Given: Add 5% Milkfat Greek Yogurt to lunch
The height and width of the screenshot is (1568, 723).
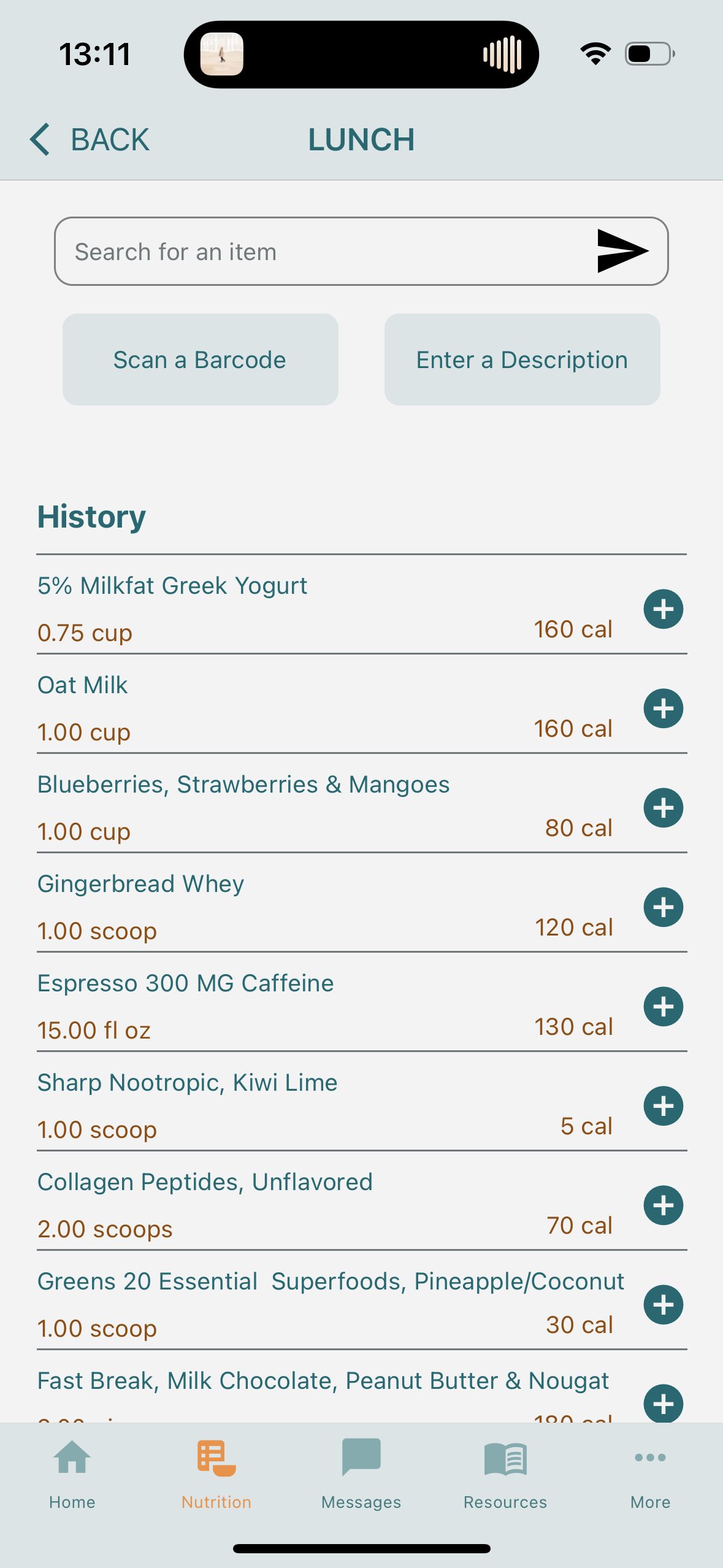Looking at the screenshot, I should (x=663, y=609).
